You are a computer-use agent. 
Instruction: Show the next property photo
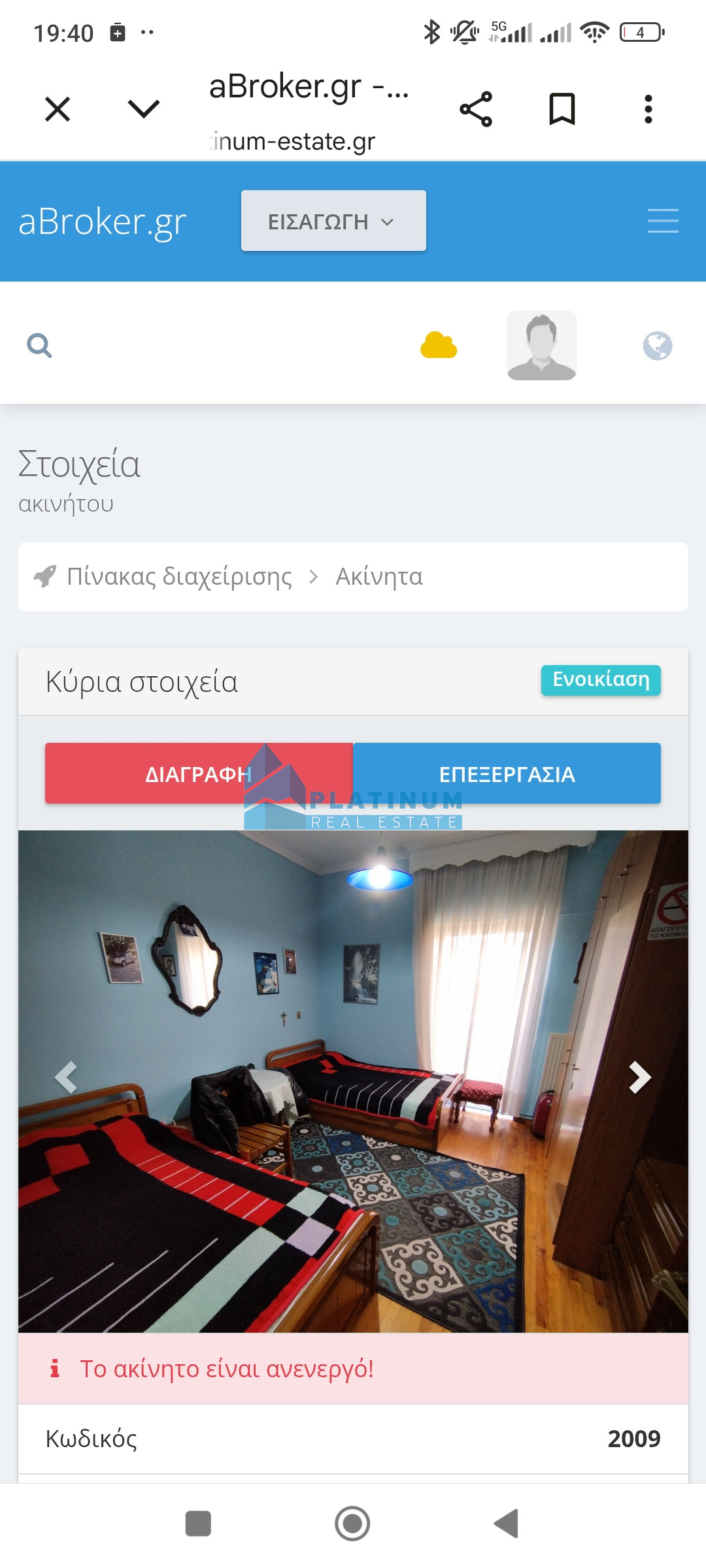(x=639, y=1077)
